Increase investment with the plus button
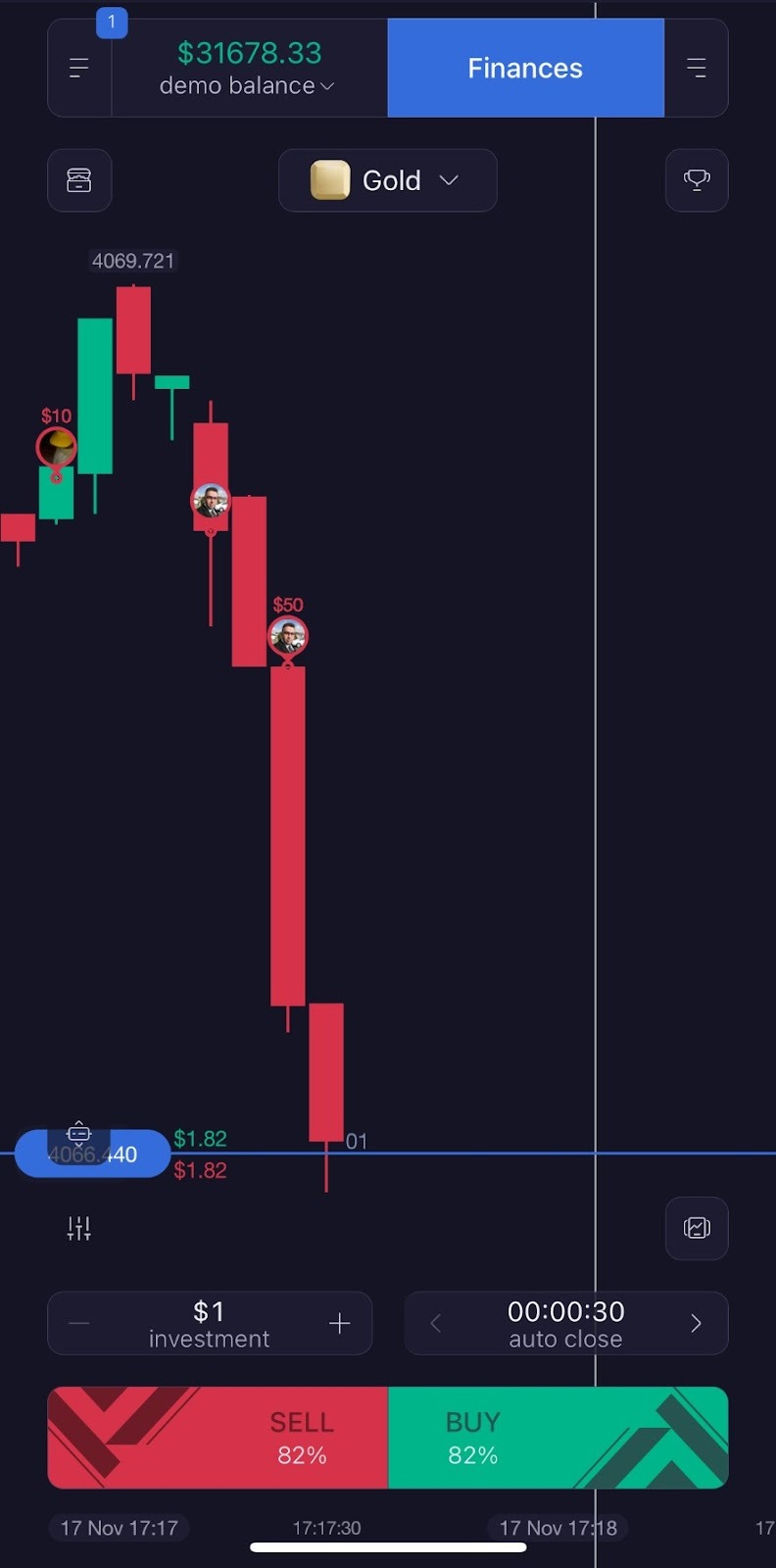Screen dimensions: 776x1568 click(x=340, y=1324)
